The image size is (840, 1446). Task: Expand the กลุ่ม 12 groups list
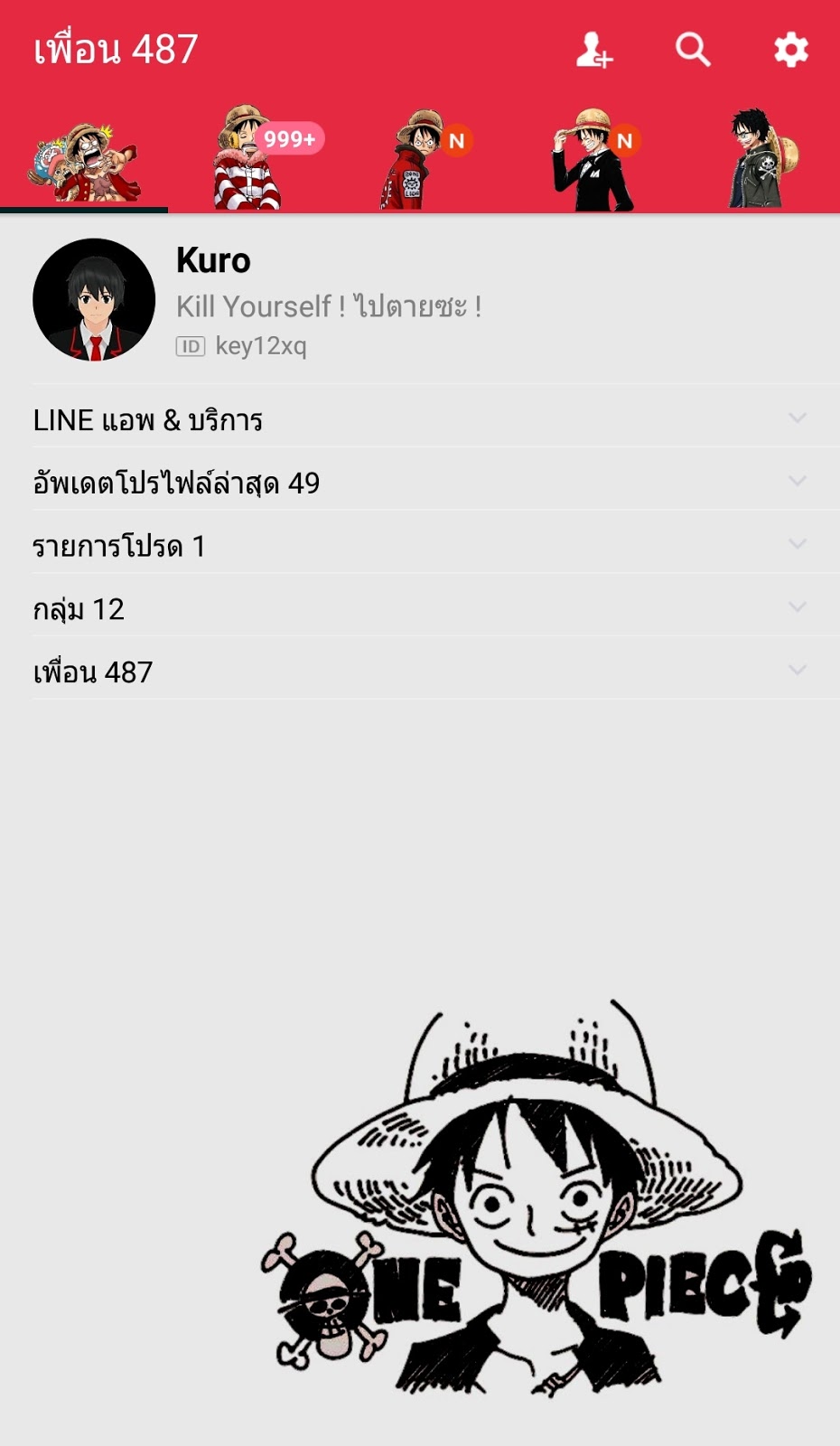(420, 609)
